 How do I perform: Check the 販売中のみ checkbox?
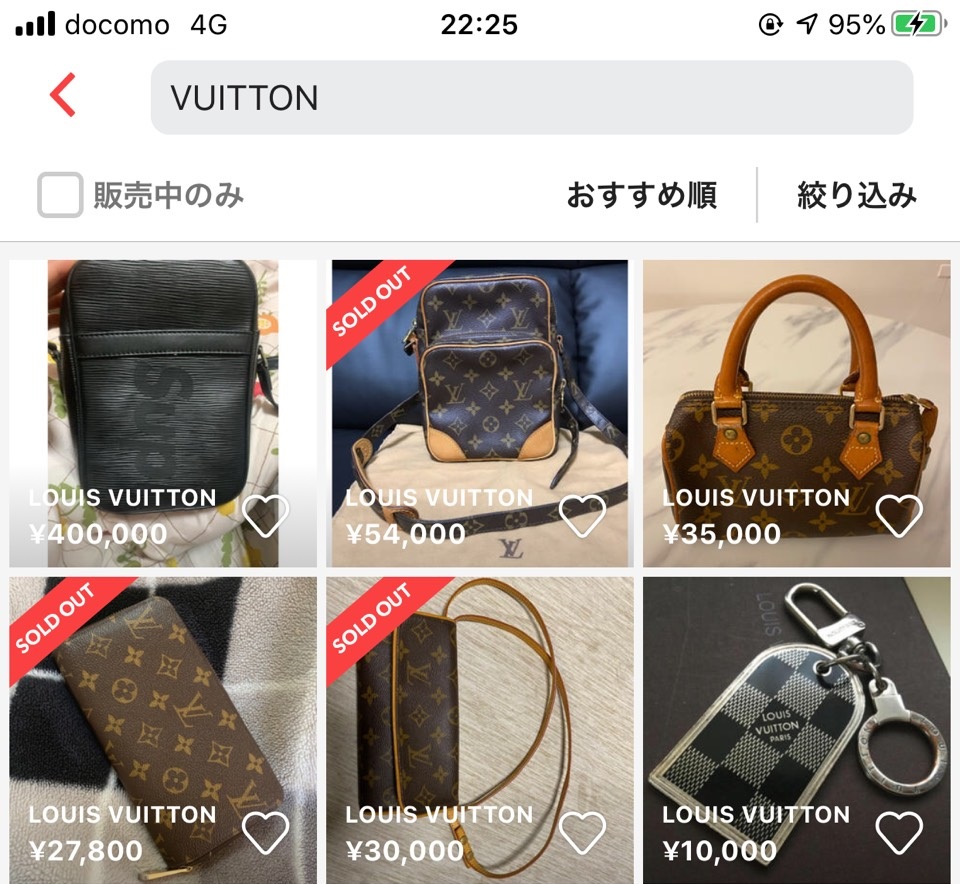(x=60, y=195)
